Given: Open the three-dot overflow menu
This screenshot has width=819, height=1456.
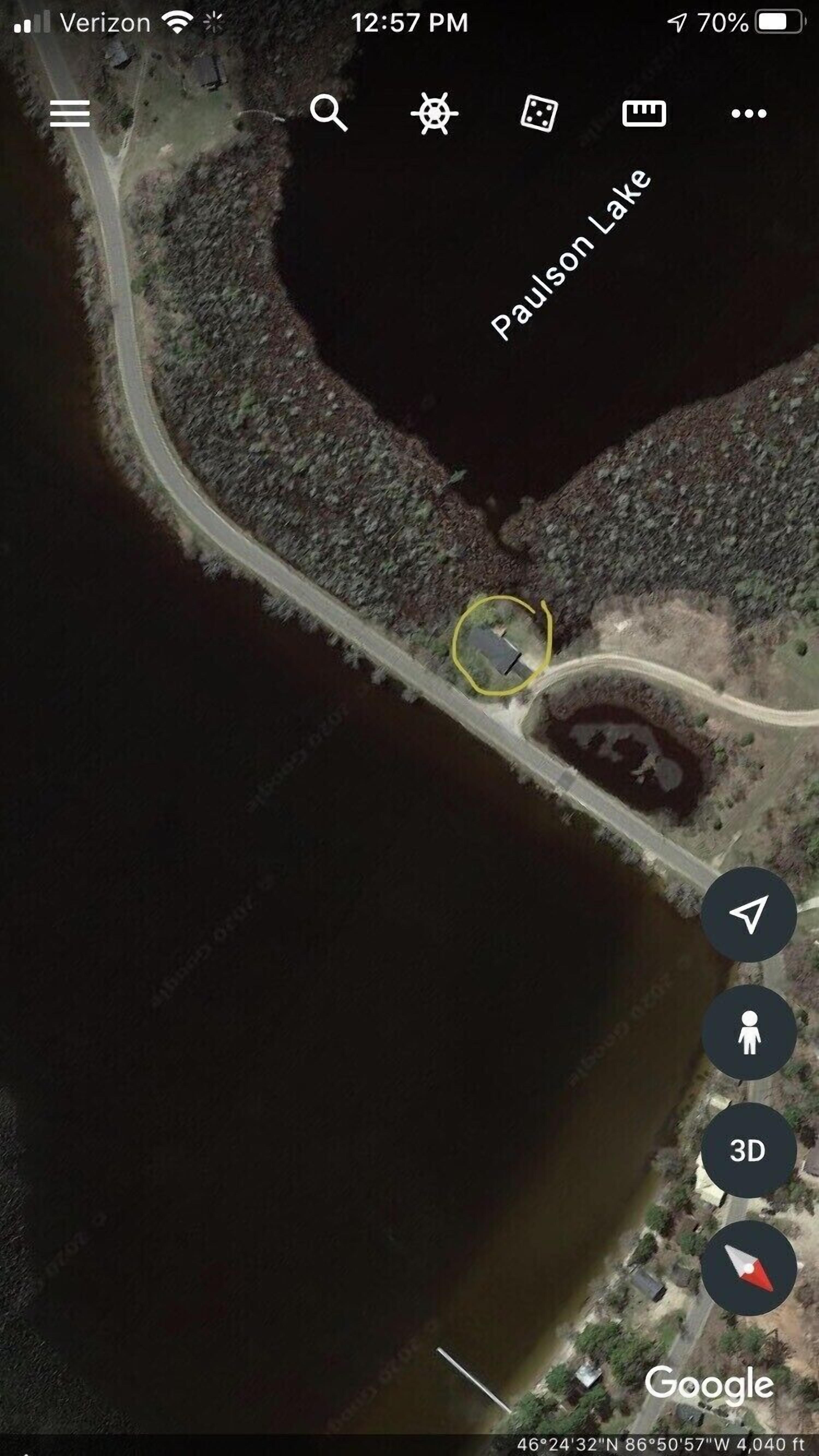Looking at the screenshot, I should [748, 114].
